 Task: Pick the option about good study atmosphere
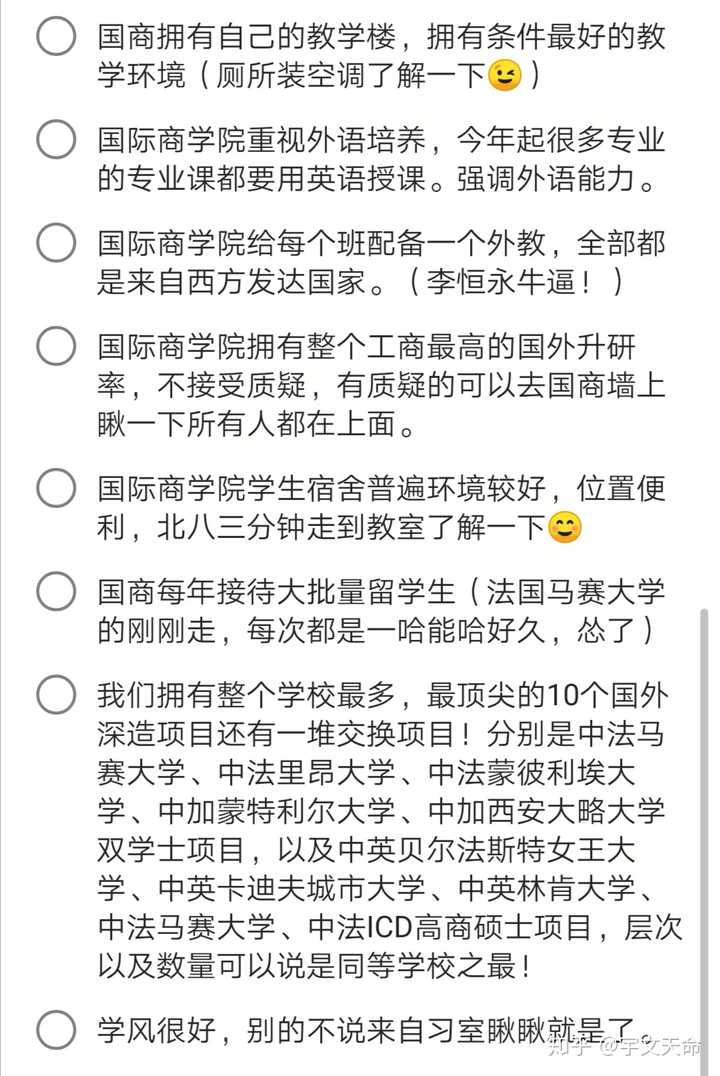pos(56,1027)
